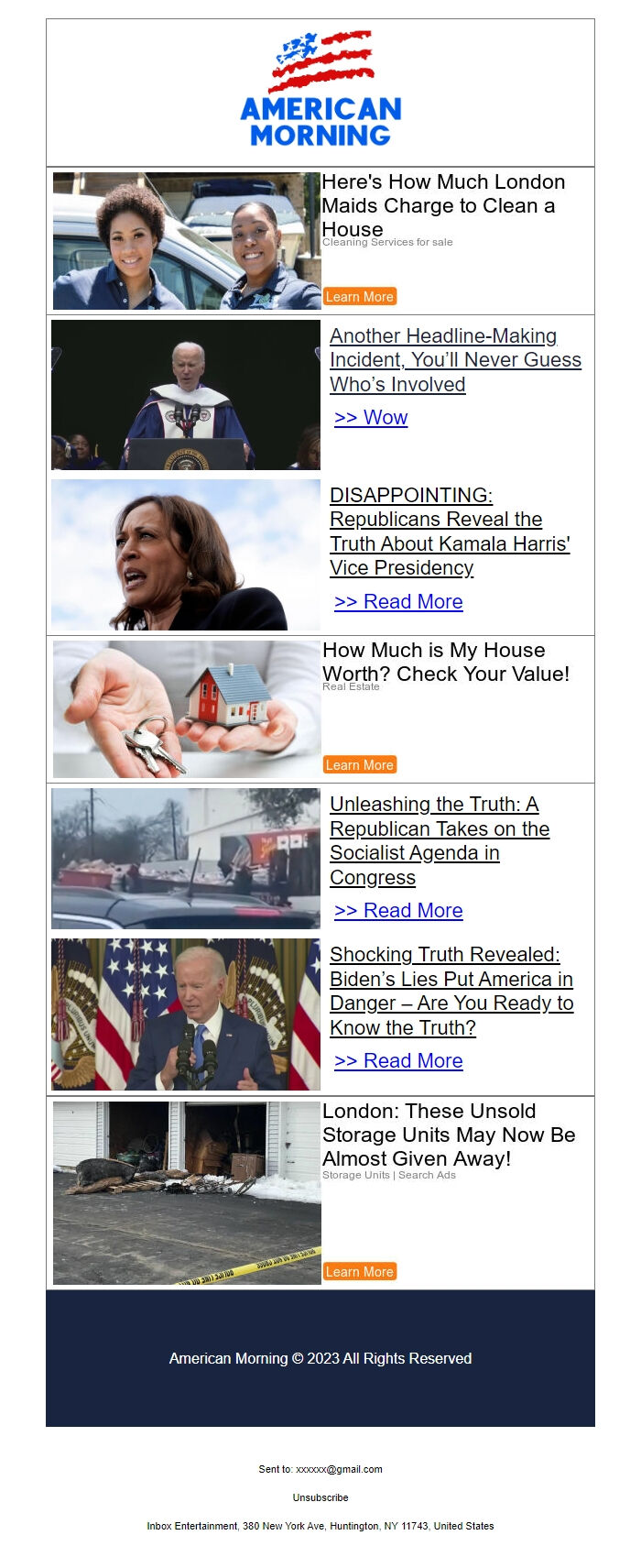
Task: Tap Learn More under house value ad
Action: pyautogui.click(x=359, y=765)
